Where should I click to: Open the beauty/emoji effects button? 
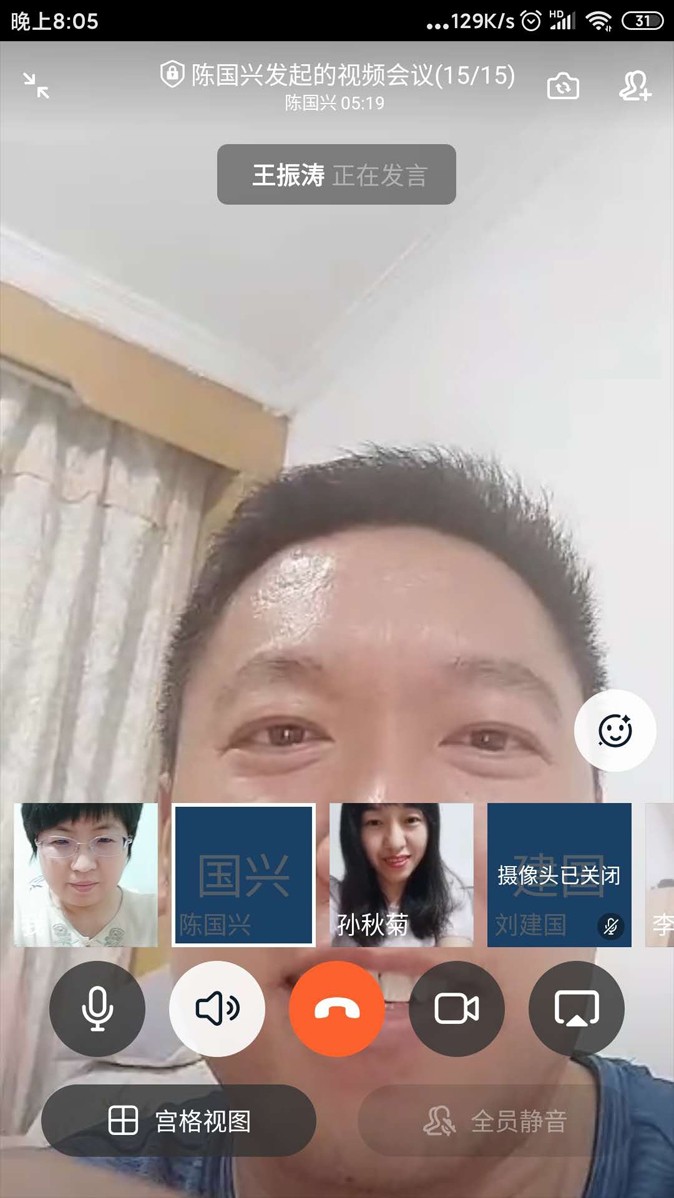click(614, 731)
